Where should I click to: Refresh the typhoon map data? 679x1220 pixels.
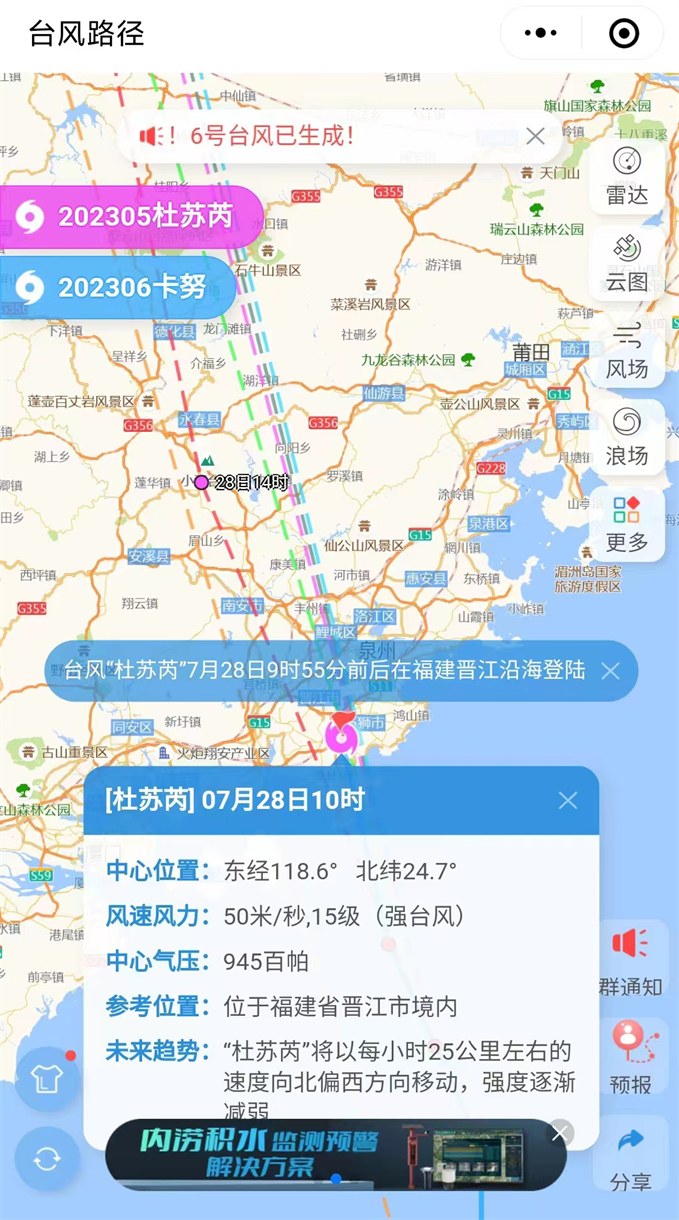[x=47, y=1159]
